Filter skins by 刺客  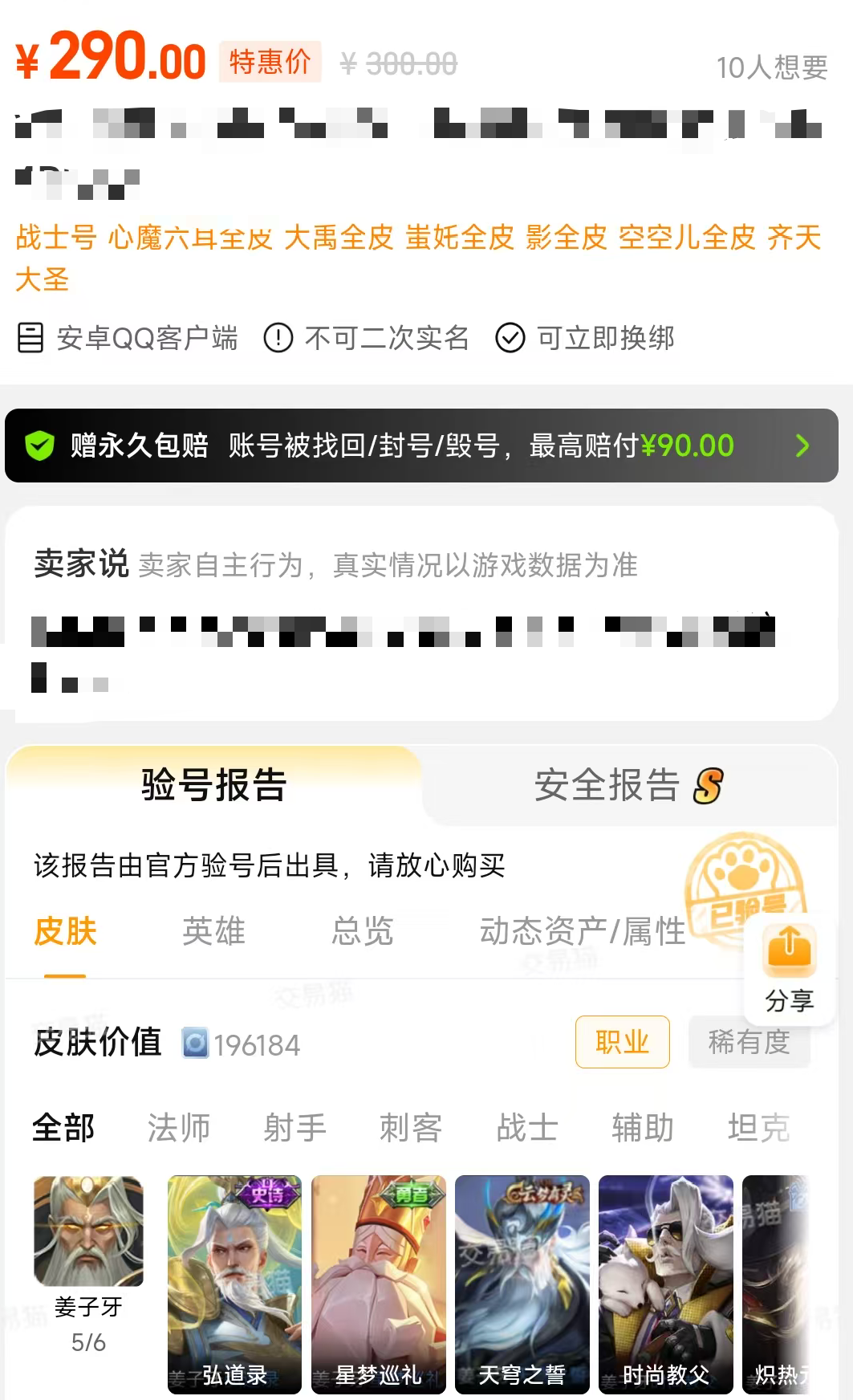tap(411, 1127)
